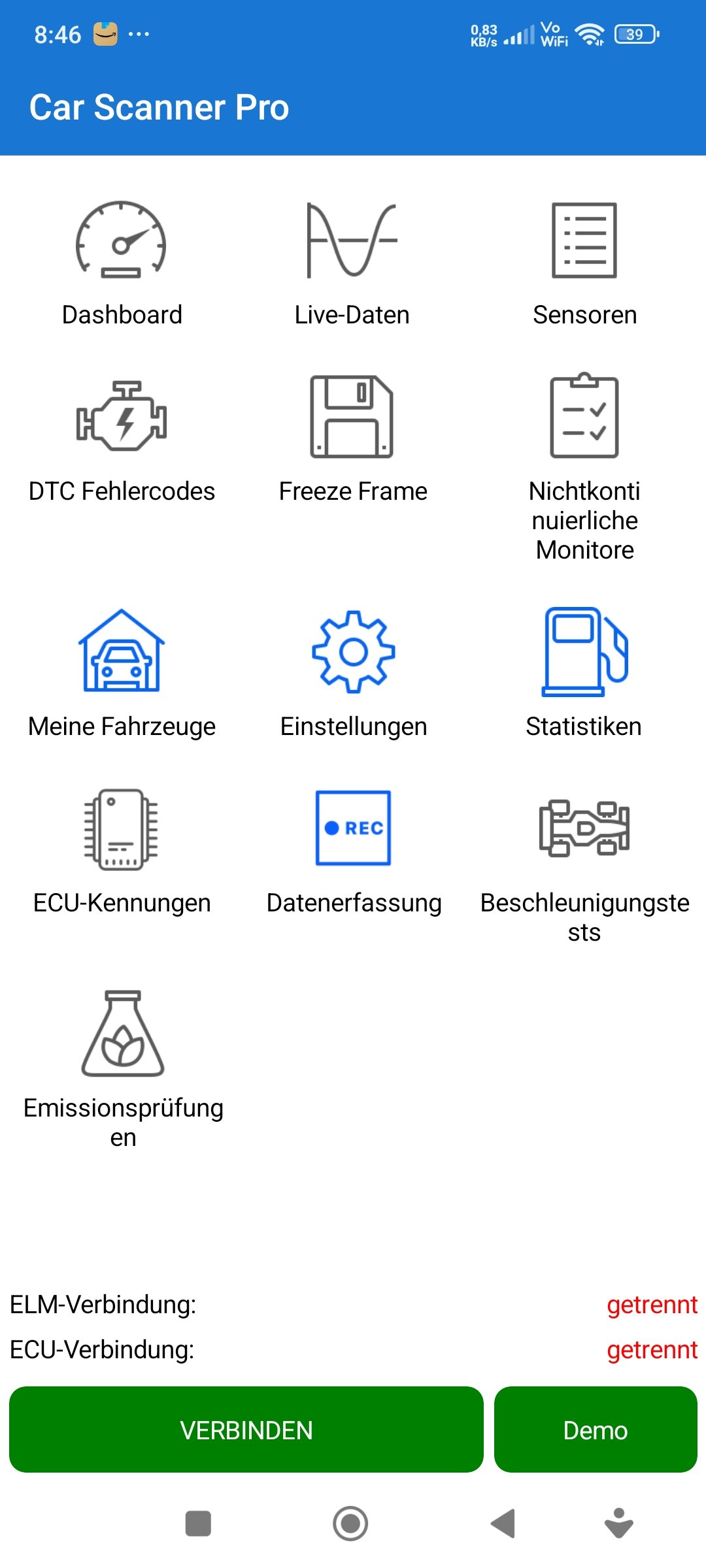Tap the system home button

click(350, 1524)
